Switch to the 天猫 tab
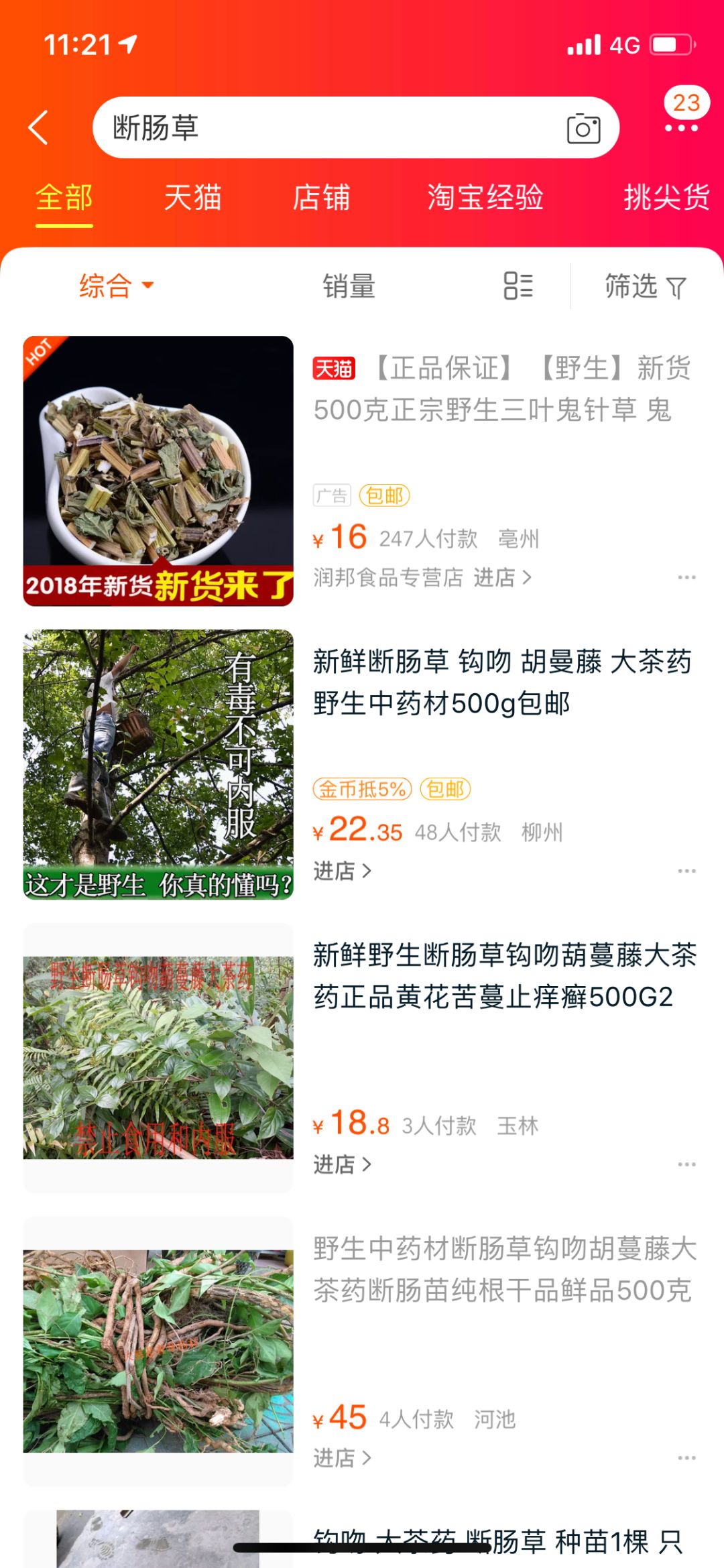 tap(193, 198)
